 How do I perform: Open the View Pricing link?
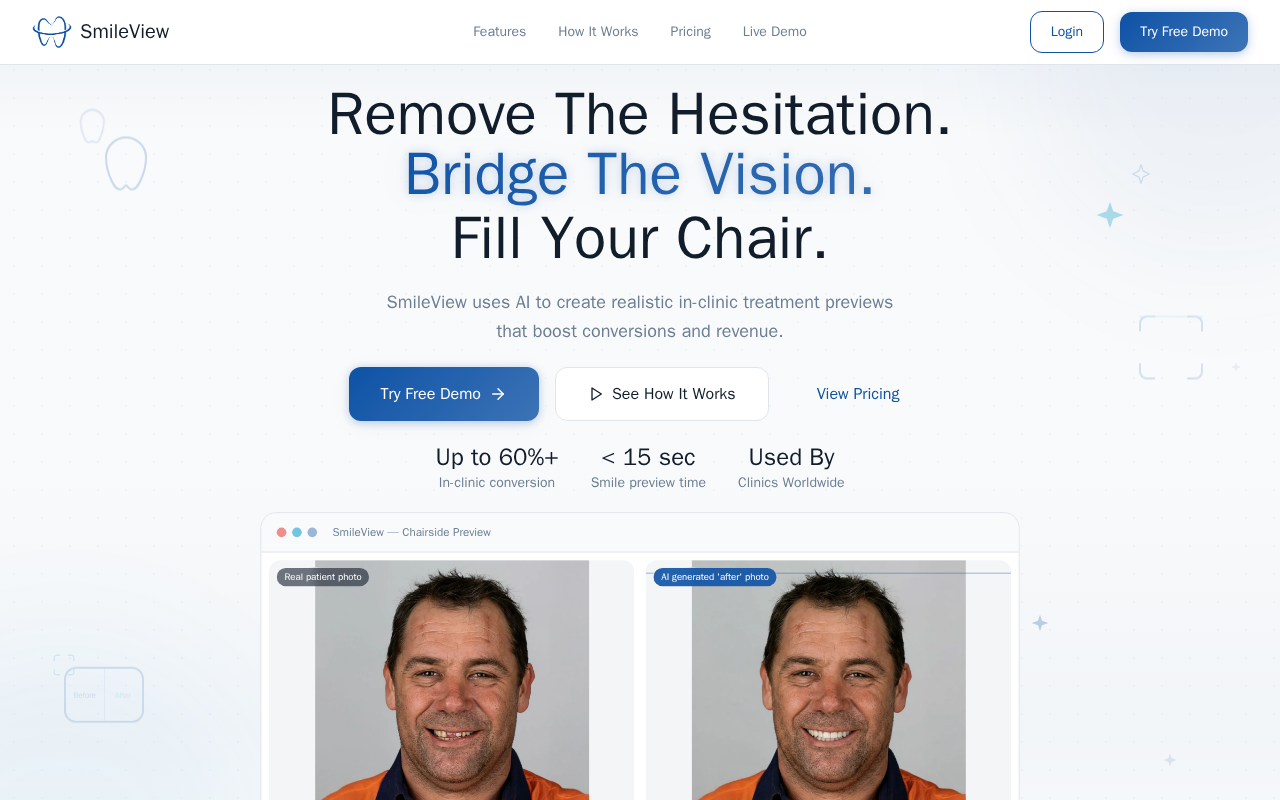(857, 394)
